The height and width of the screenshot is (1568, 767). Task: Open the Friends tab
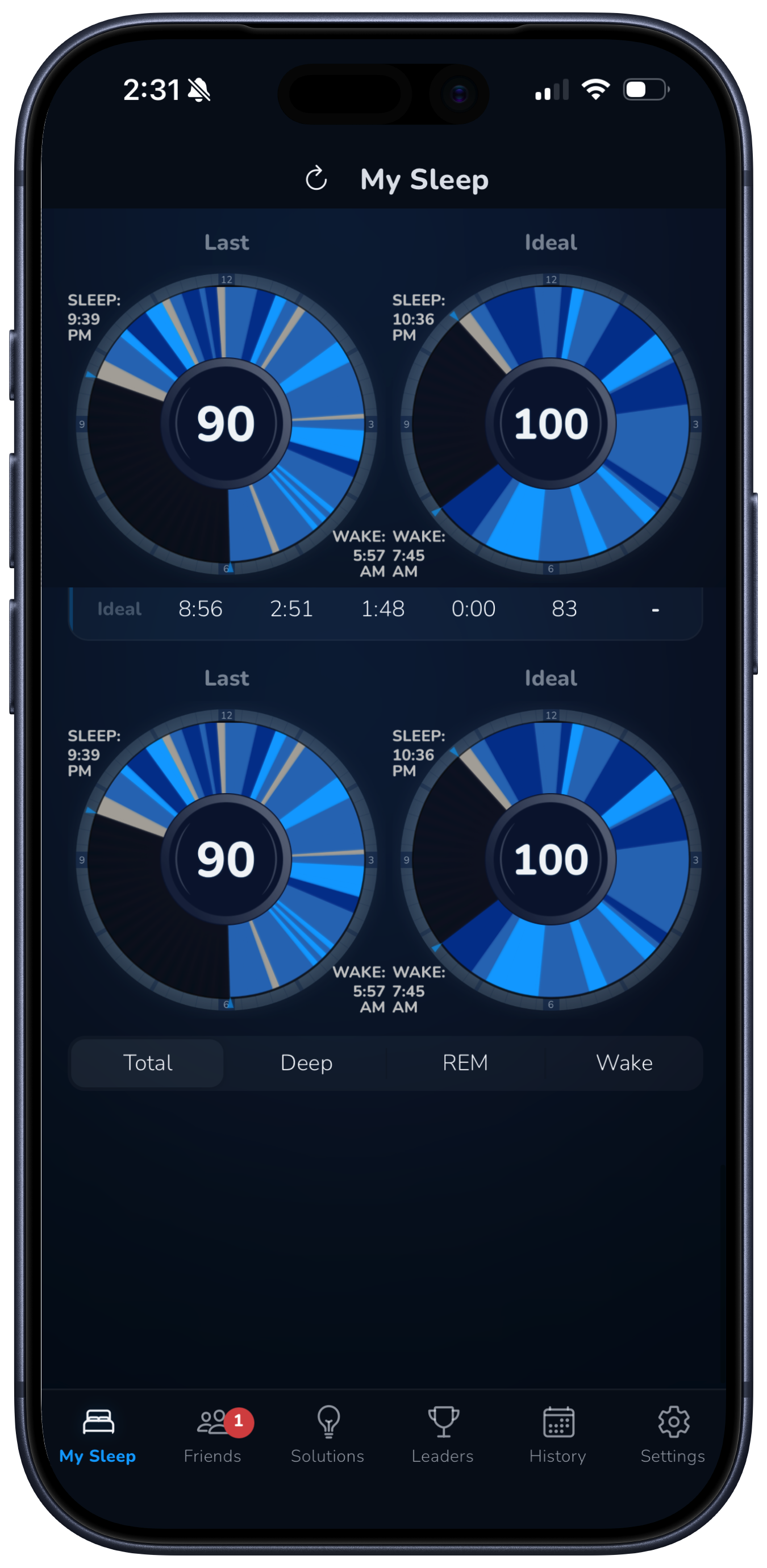(212, 1435)
